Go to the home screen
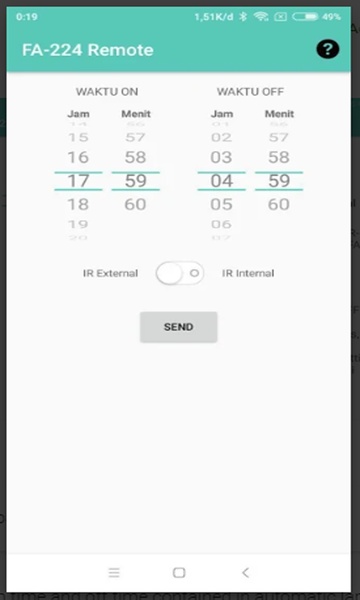The height and width of the screenshot is (600, 360). coord(179,572)
